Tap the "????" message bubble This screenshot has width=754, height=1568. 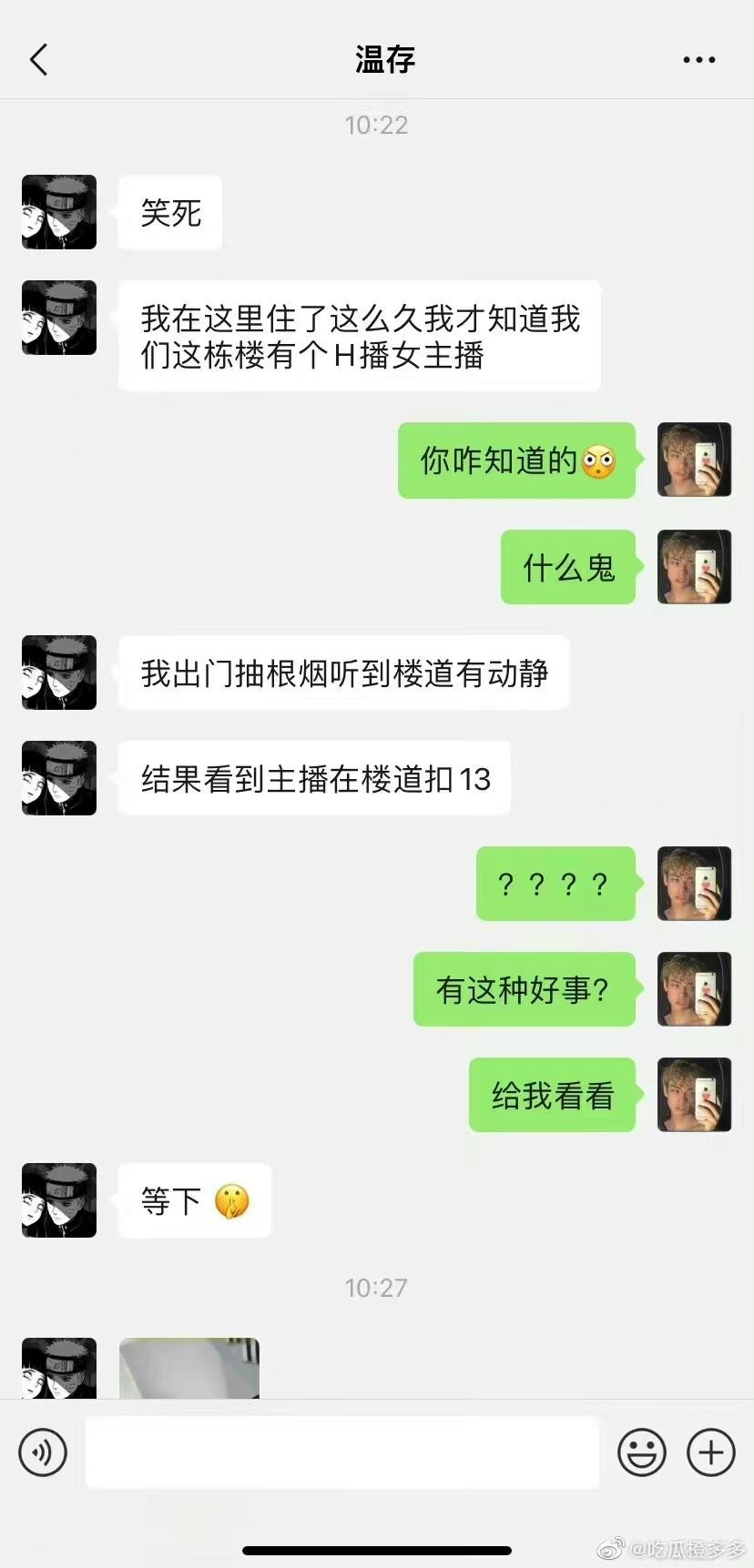[x=555, y=883]
